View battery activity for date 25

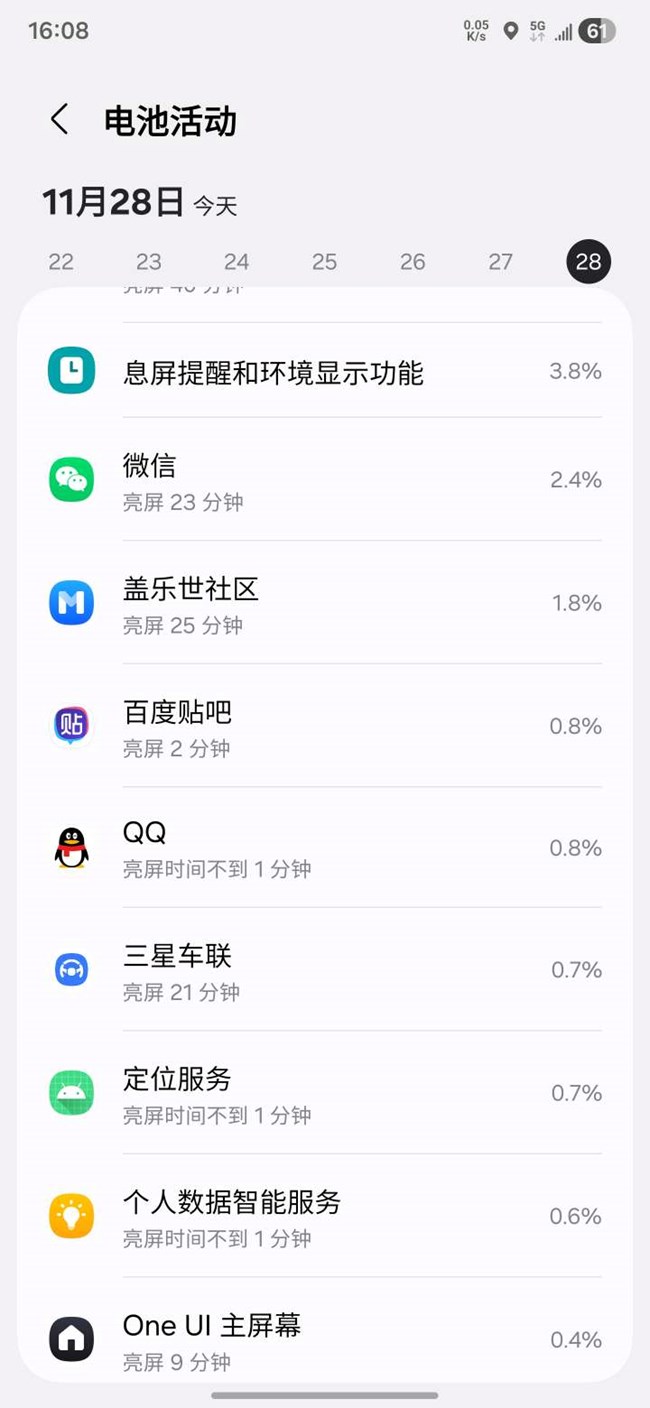click(325, 262)
